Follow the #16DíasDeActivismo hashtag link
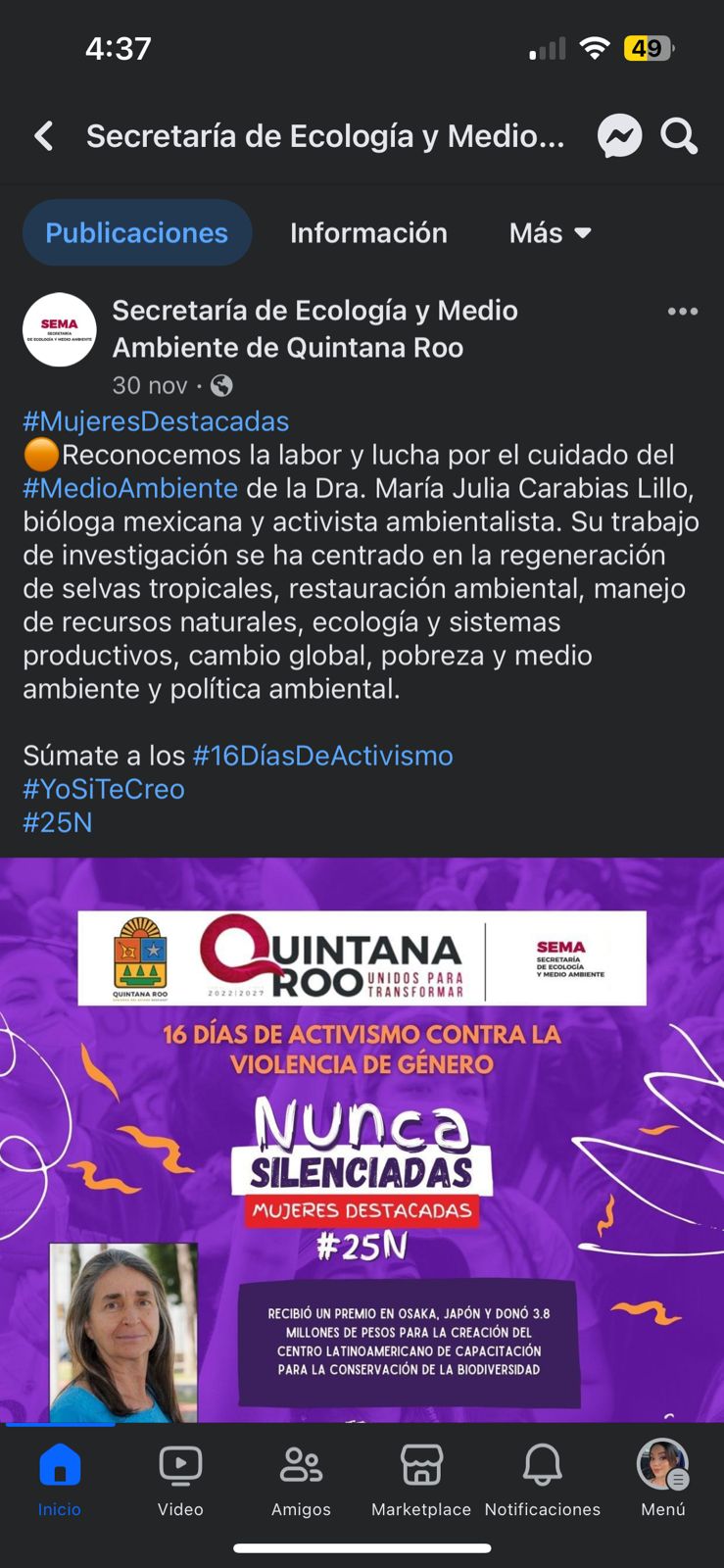The image size is (724, 1568). pos(322,756)
